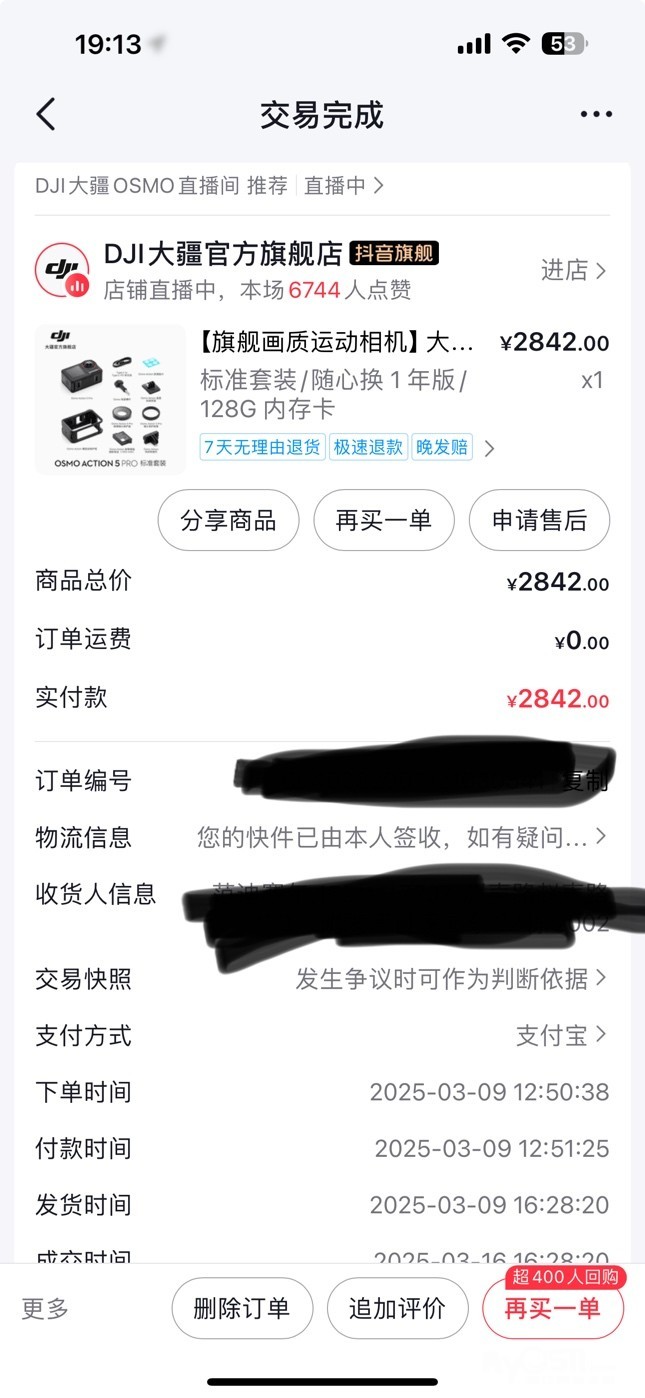Screen dimensions: 645x1398
Task: Tap the red 再买一单 button at bottom
Action: [552, 1309]
